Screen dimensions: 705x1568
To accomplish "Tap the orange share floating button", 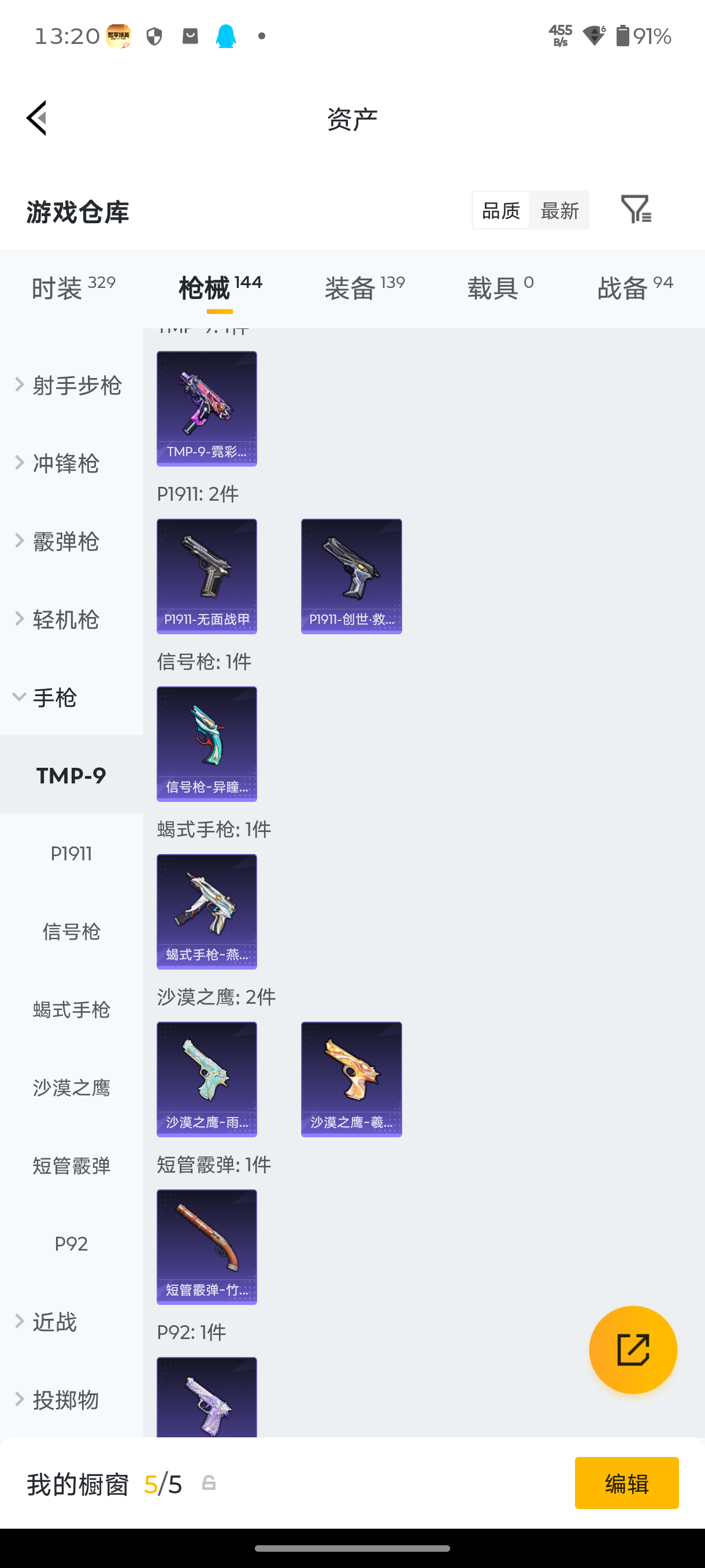I will click(633, 1349).
